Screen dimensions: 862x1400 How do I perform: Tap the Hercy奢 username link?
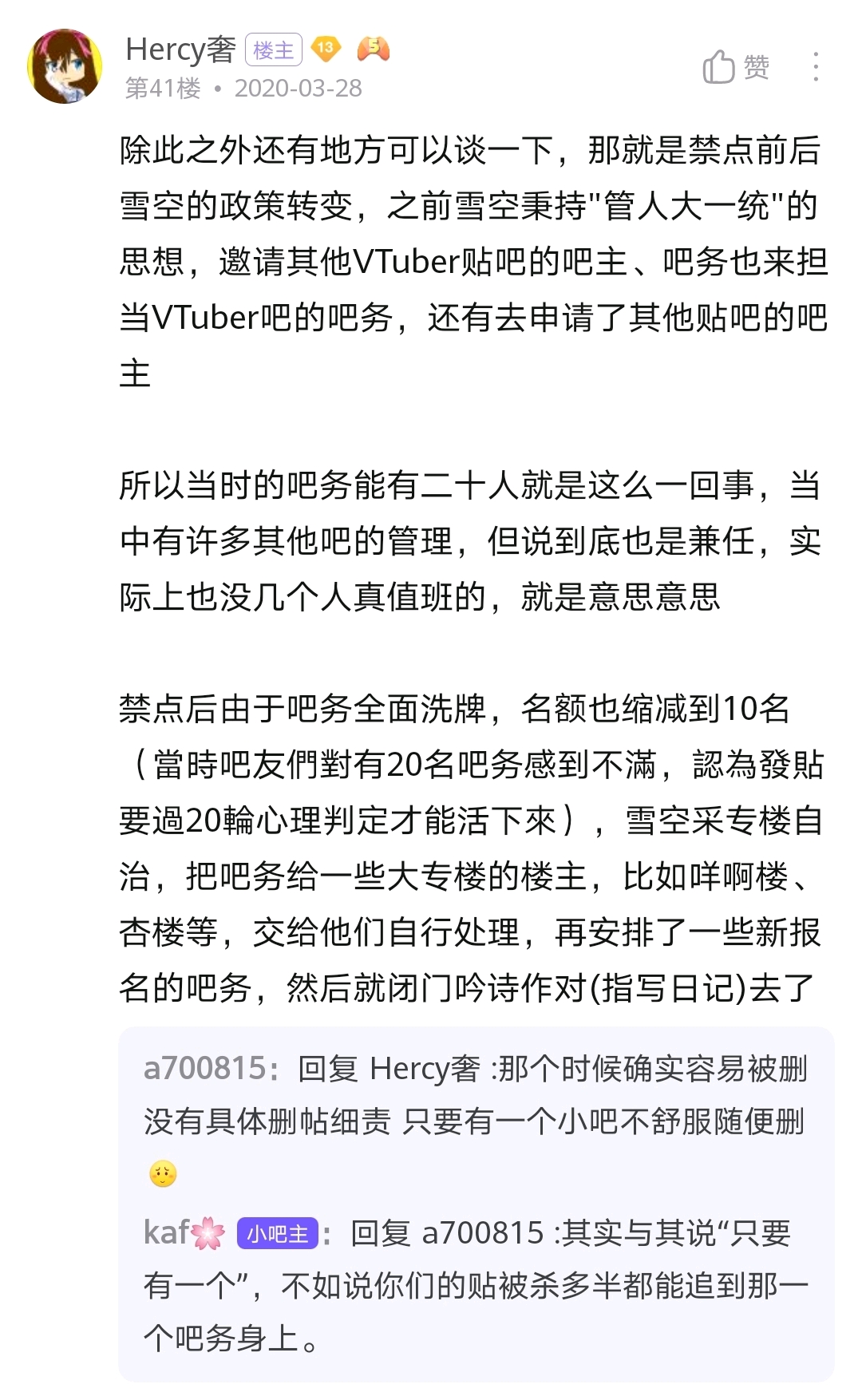pyautogui.click(x=180, y=49)
